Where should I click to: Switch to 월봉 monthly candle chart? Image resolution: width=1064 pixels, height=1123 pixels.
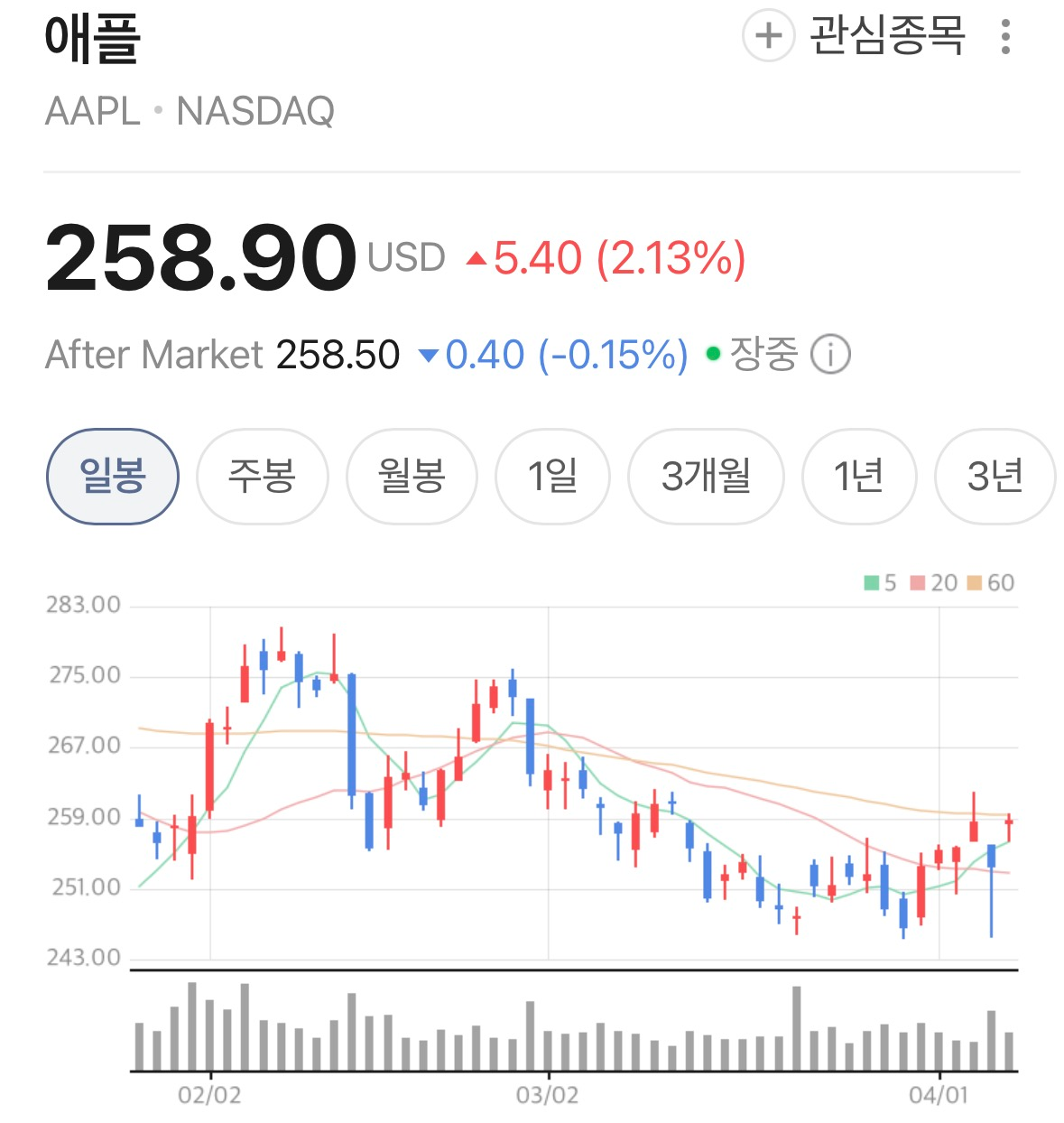(x=412, y=476)
